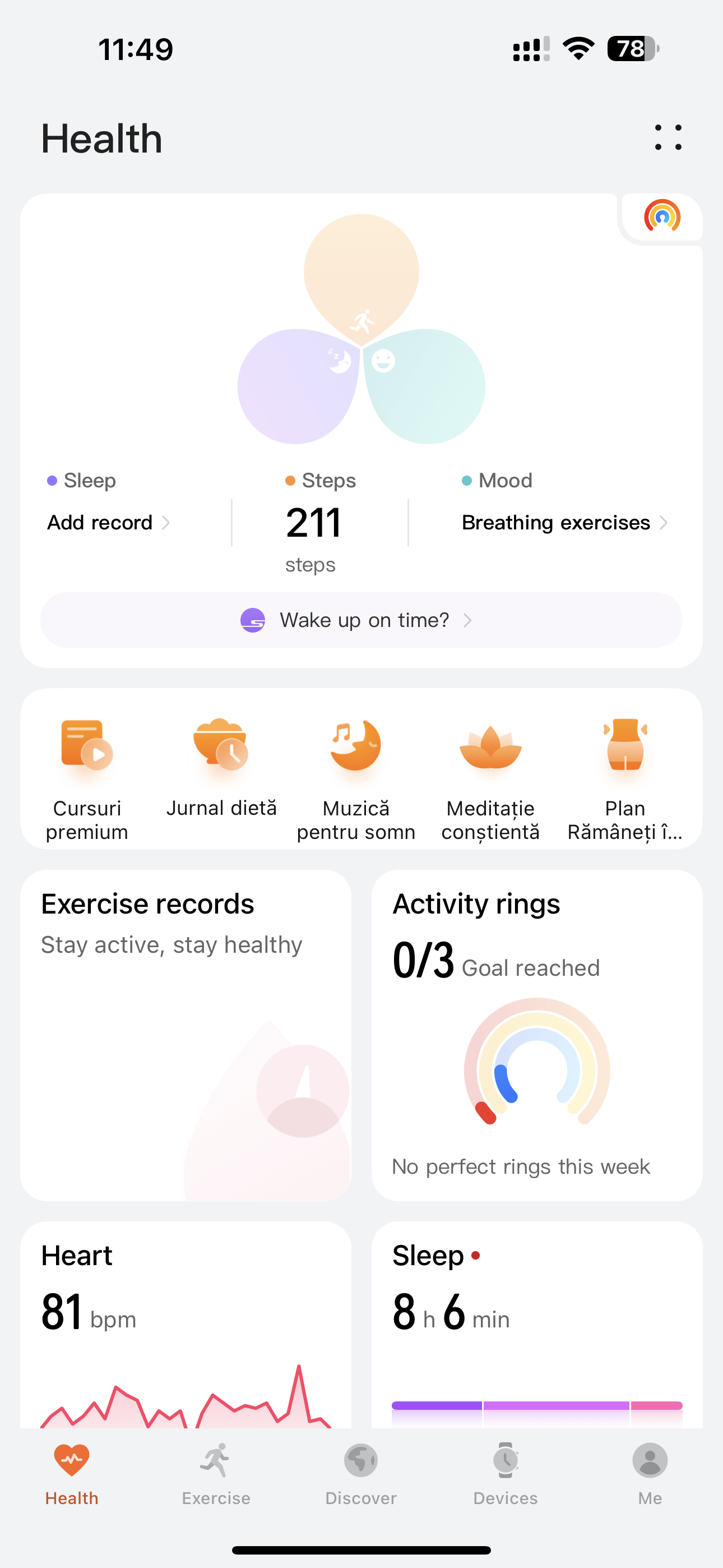Switch to the Discover tab
This screenshot has height=1568, width=723.
point(361,1474)
